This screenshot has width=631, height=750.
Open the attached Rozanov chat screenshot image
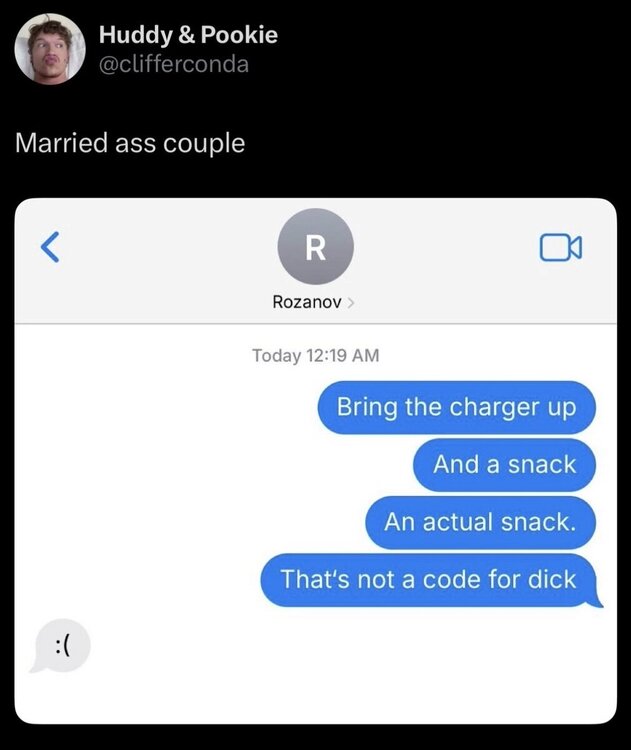coord(315,460)
